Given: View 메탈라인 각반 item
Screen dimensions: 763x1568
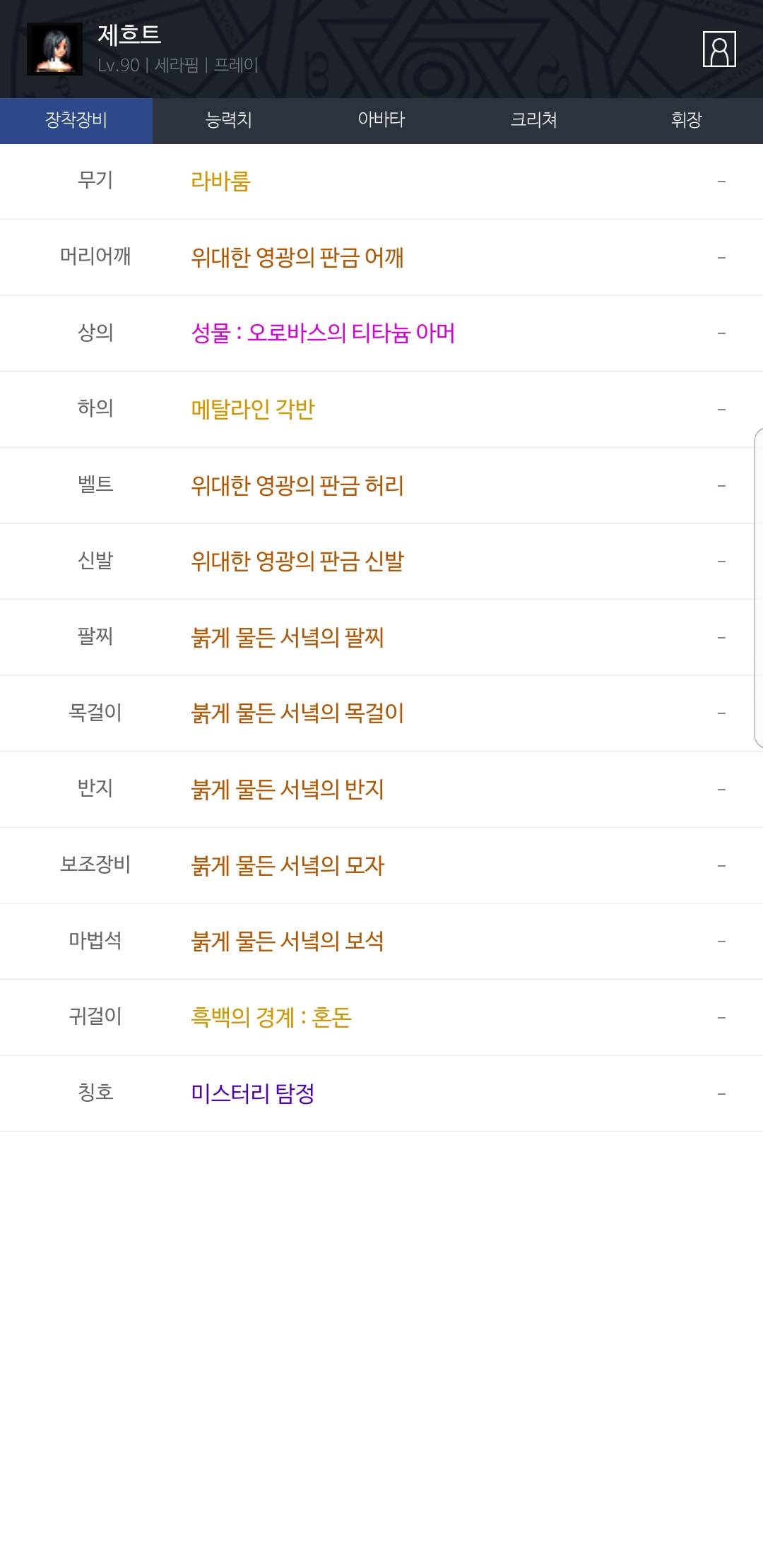Looking at the screenshot, I should [x=381, y=410].
